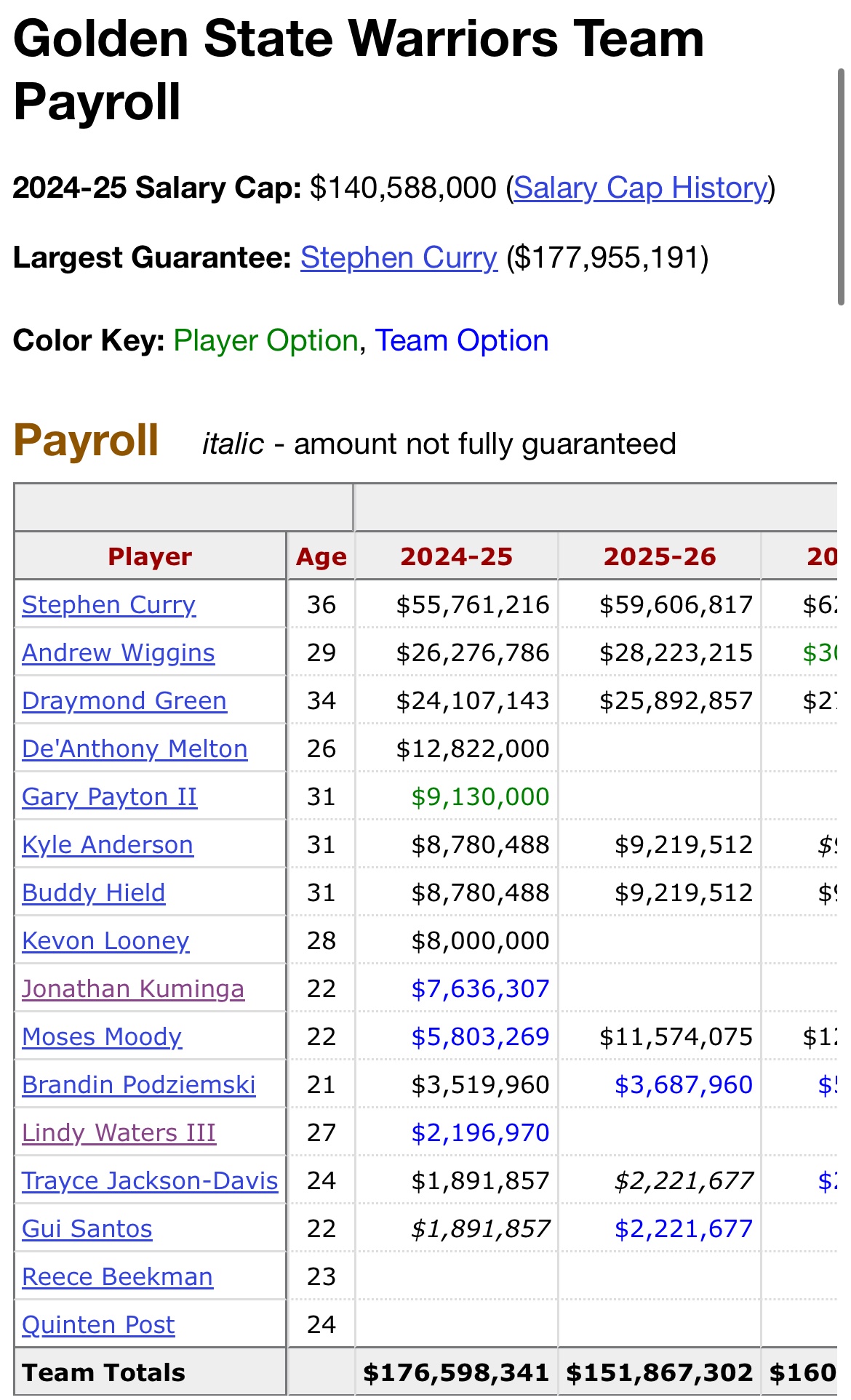The width and height of the screenshot is (851, 1400).
Task: View Lindy Waters III profile
Action: pyautogui.click(x=119, y=1133)
